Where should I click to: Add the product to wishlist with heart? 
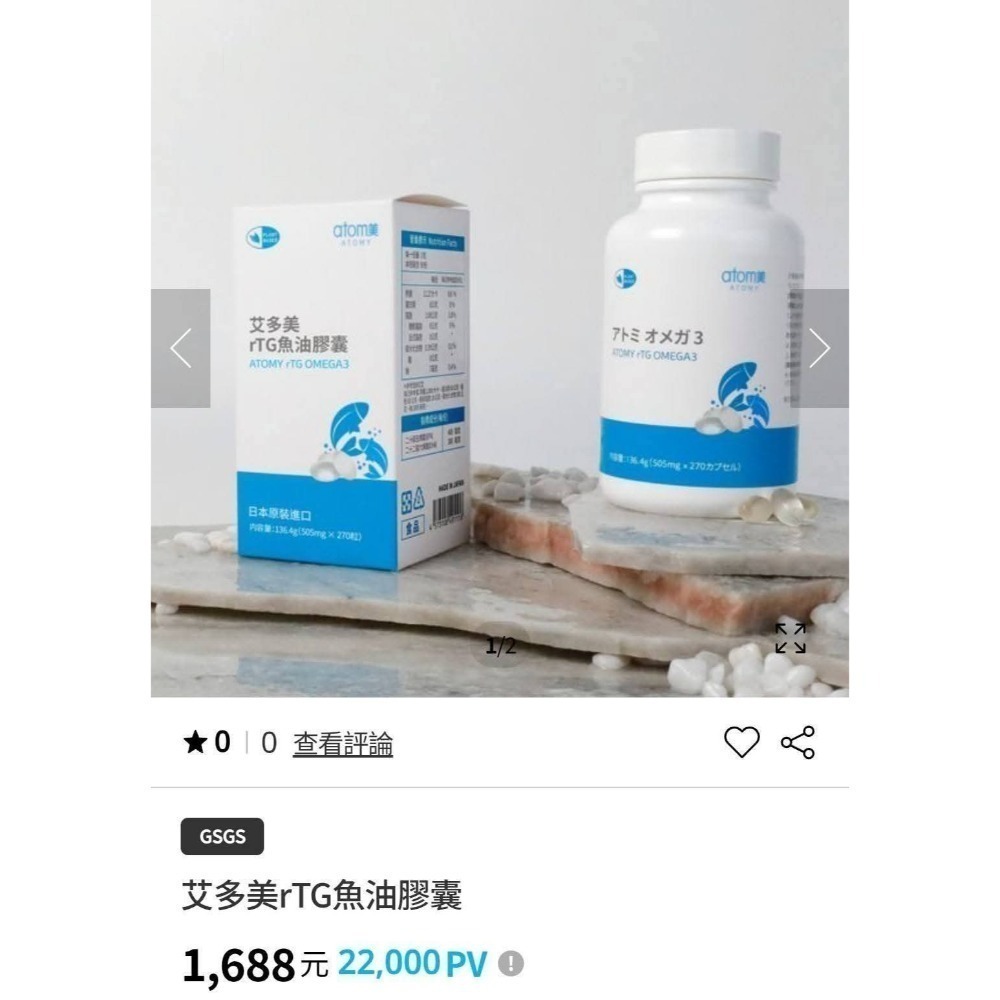[x=741, y=742]
